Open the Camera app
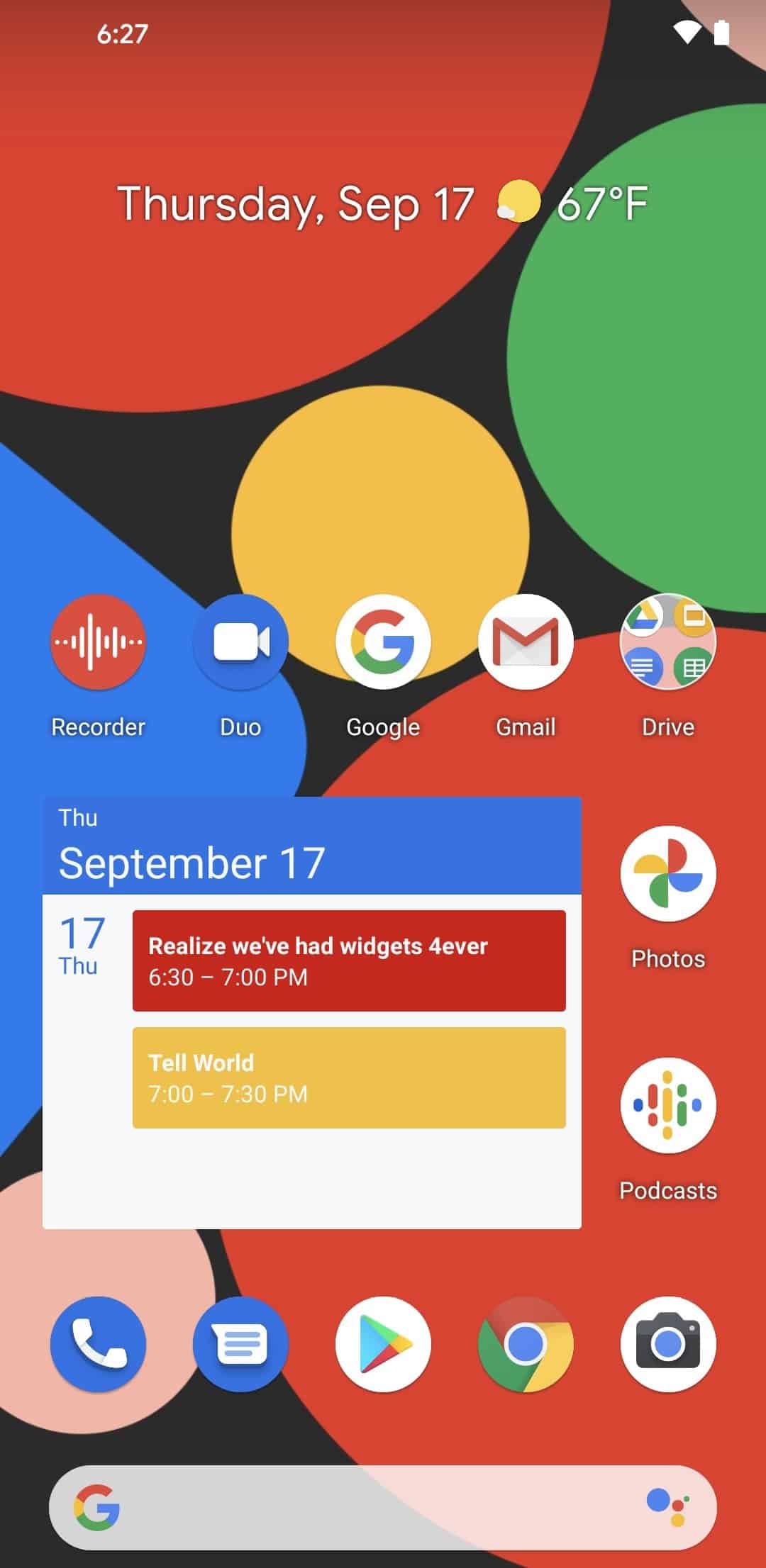This screenshot has height=1568, width=766. (668, 1344)
